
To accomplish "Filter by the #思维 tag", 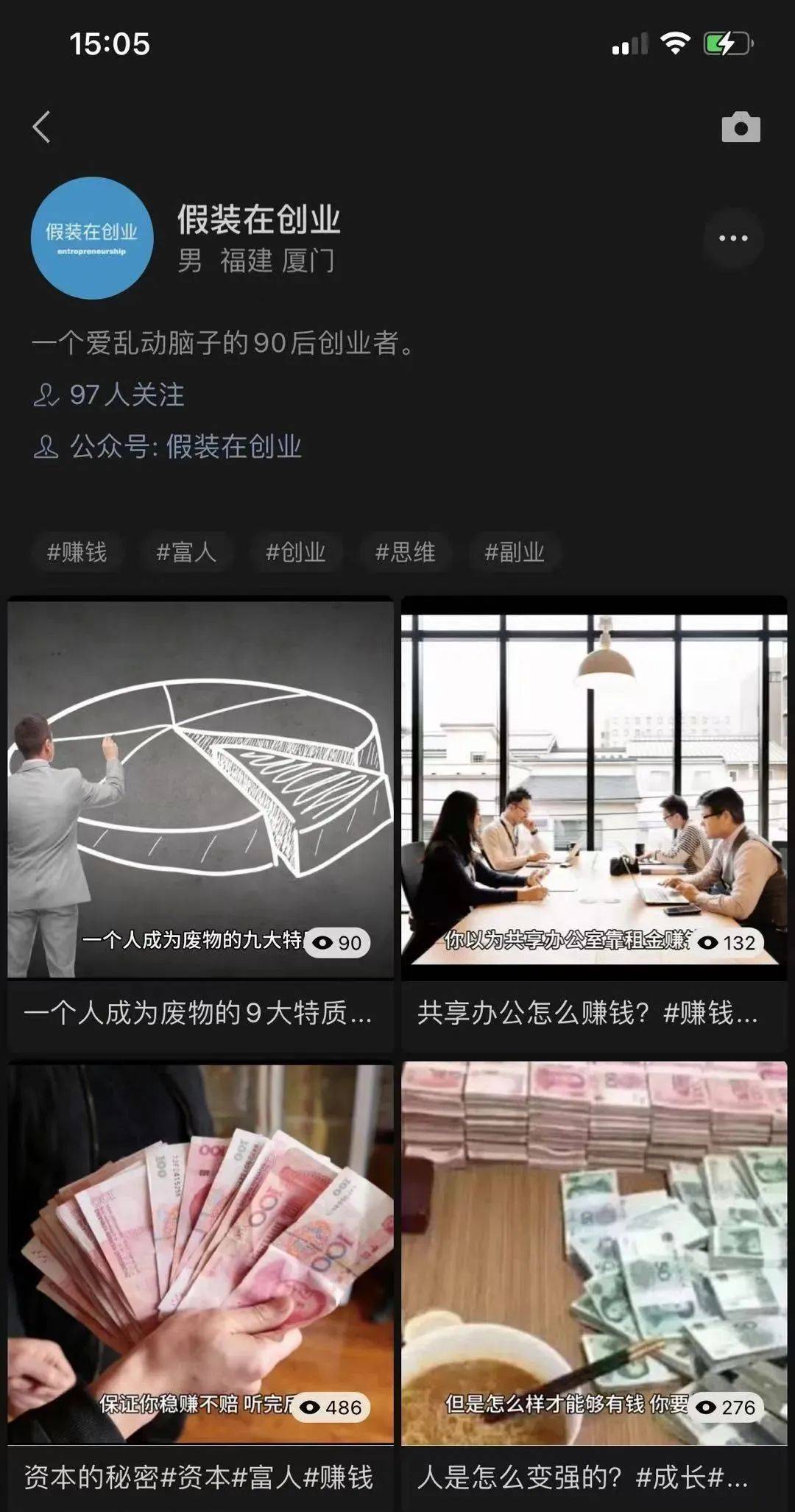I will (405, 552).
